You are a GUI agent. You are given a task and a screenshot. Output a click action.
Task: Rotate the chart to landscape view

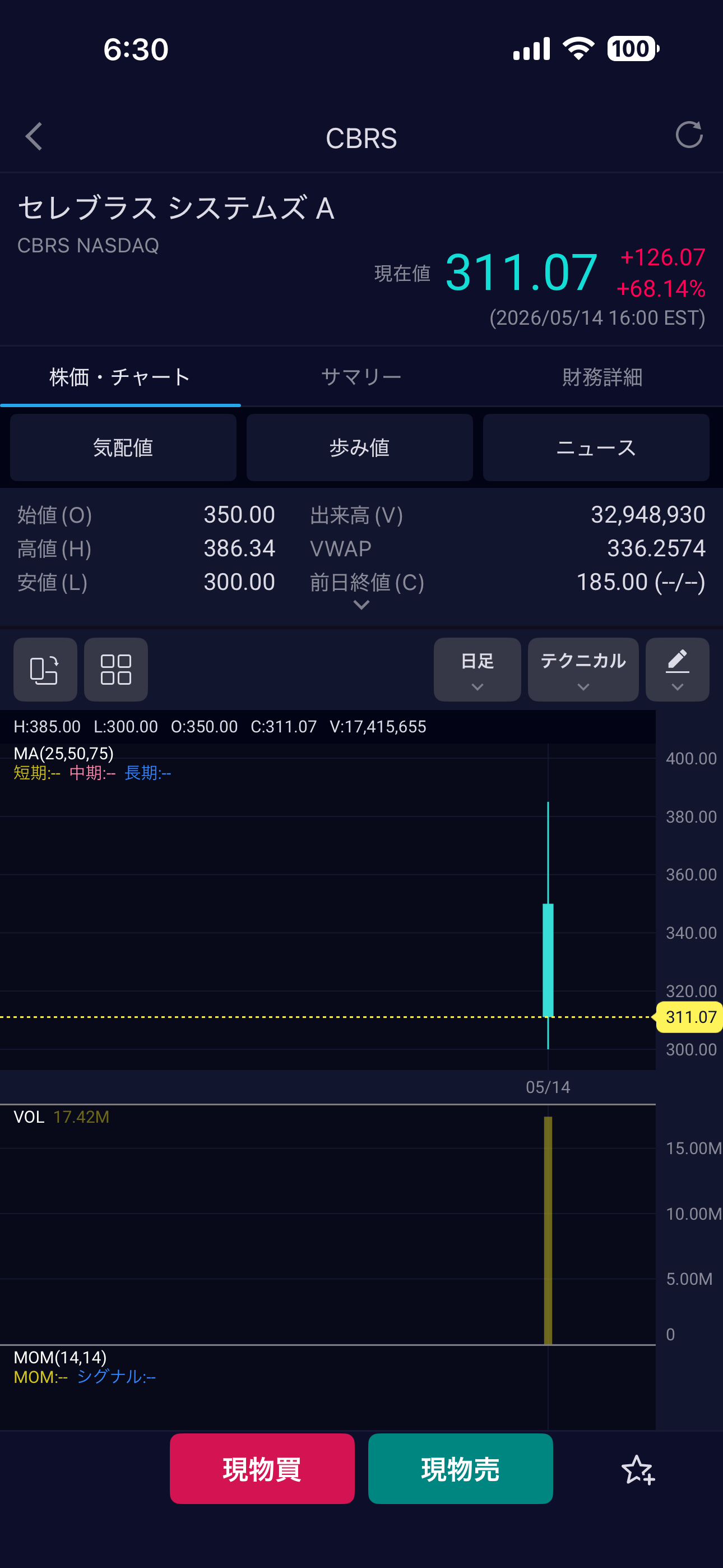[x=45, y=670]
